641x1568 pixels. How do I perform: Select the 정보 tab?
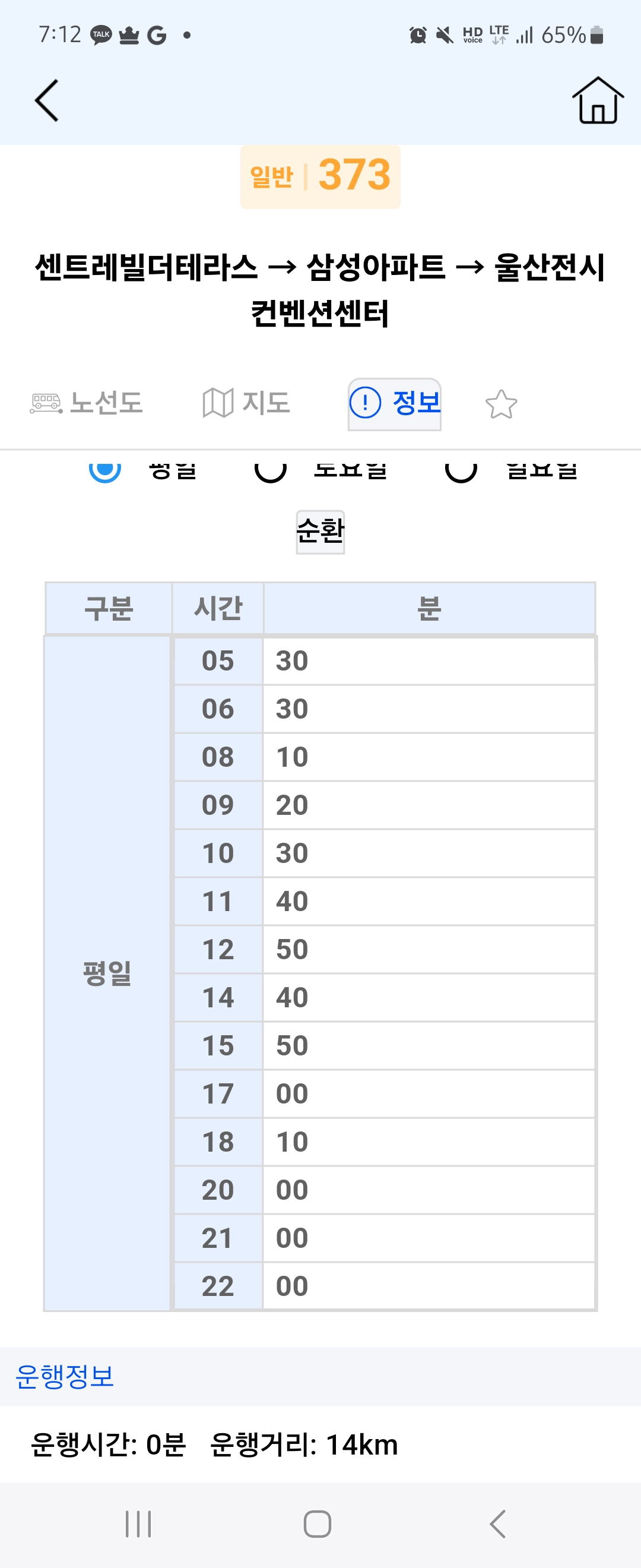(x=395, y=403)
